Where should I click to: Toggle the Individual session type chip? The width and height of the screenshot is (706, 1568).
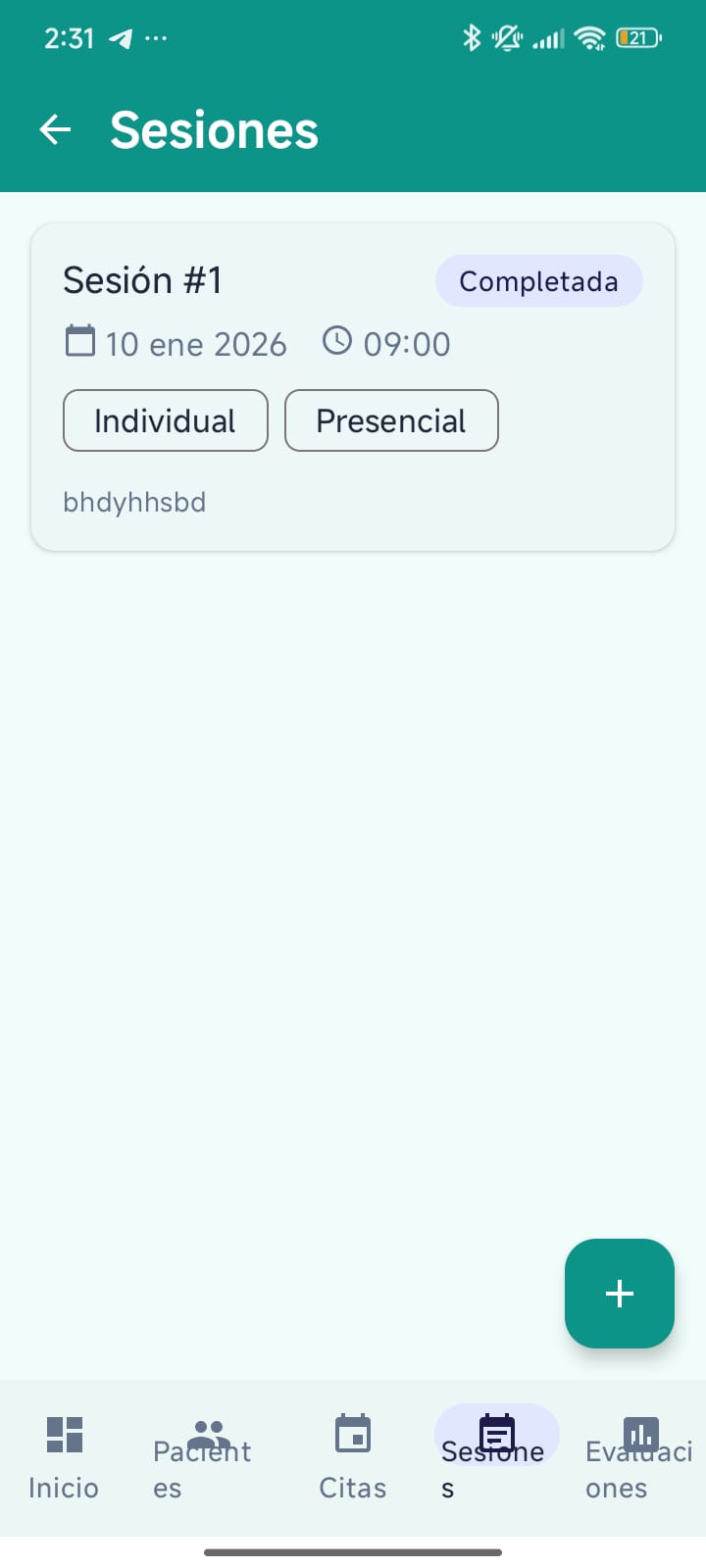(165, 420)
